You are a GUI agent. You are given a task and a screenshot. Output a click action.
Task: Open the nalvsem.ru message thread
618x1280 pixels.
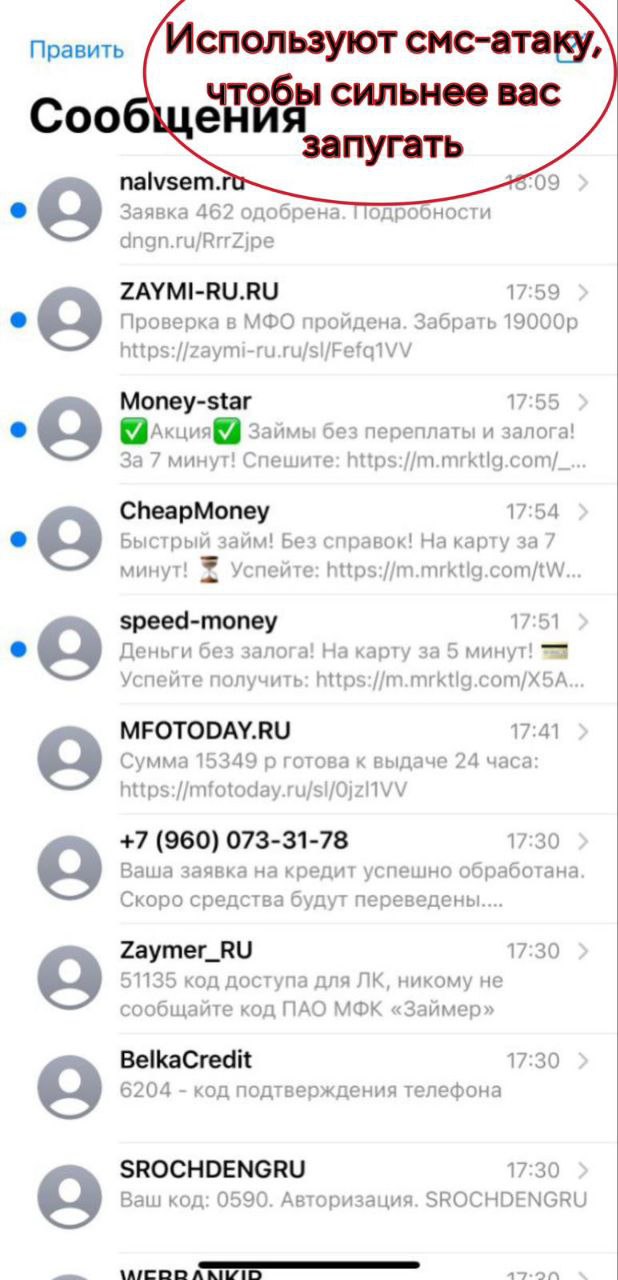[309, 210]
